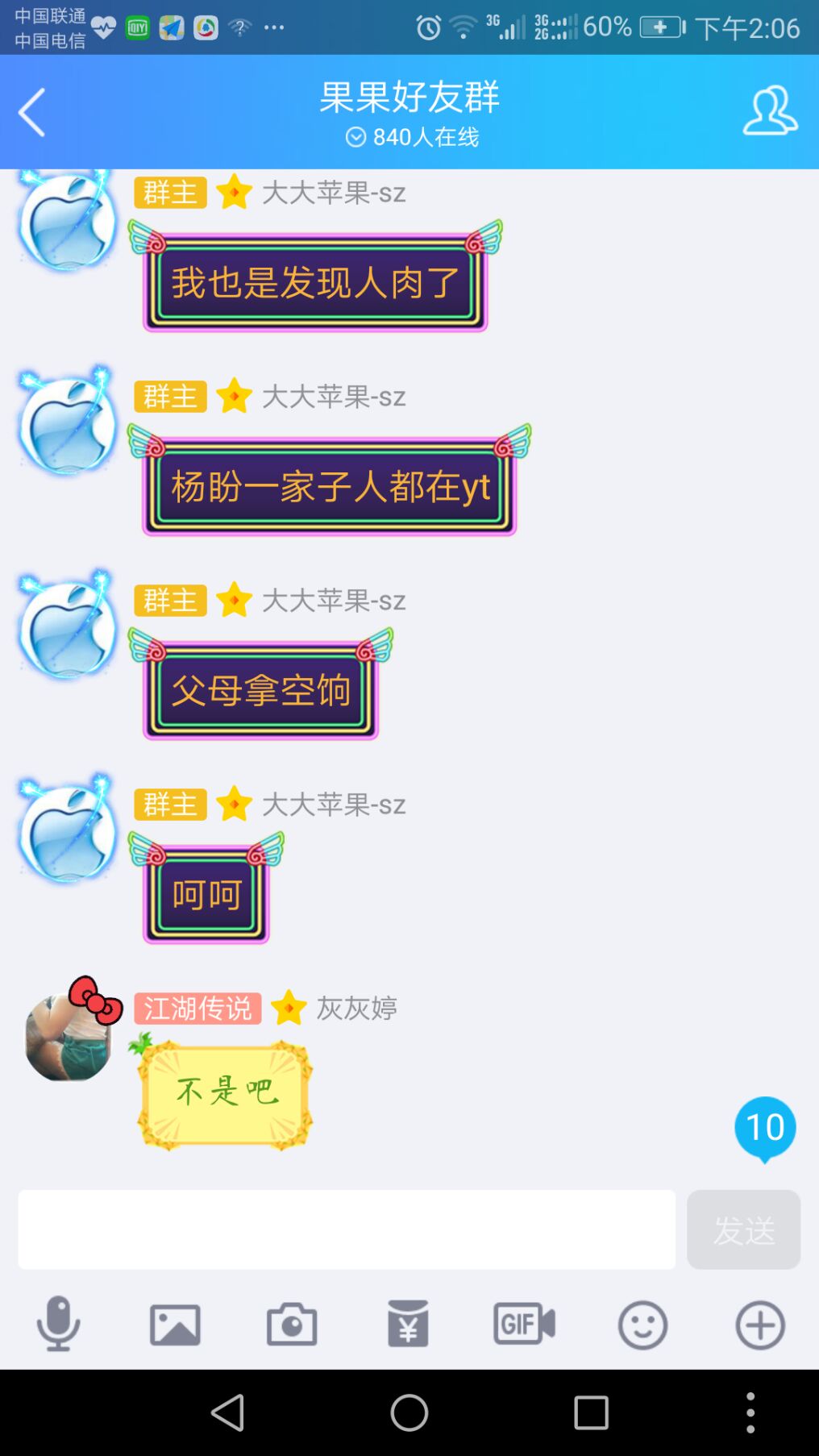Tap the 发送 send button
Screen dimensions: 819x1456
pyautogui.click(x=743, y=1229)
